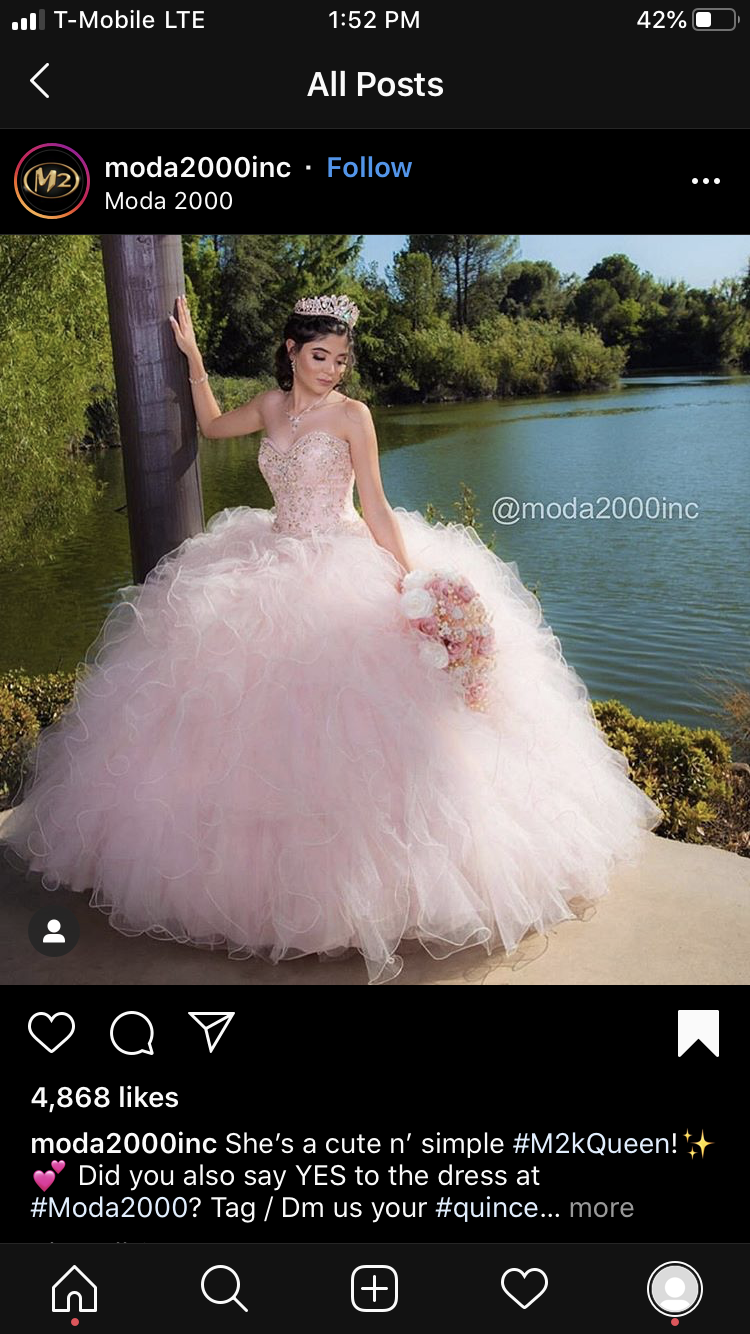
Task: Go to my Profile tab
Action: pyautogui.click(x=675, y=1288)
